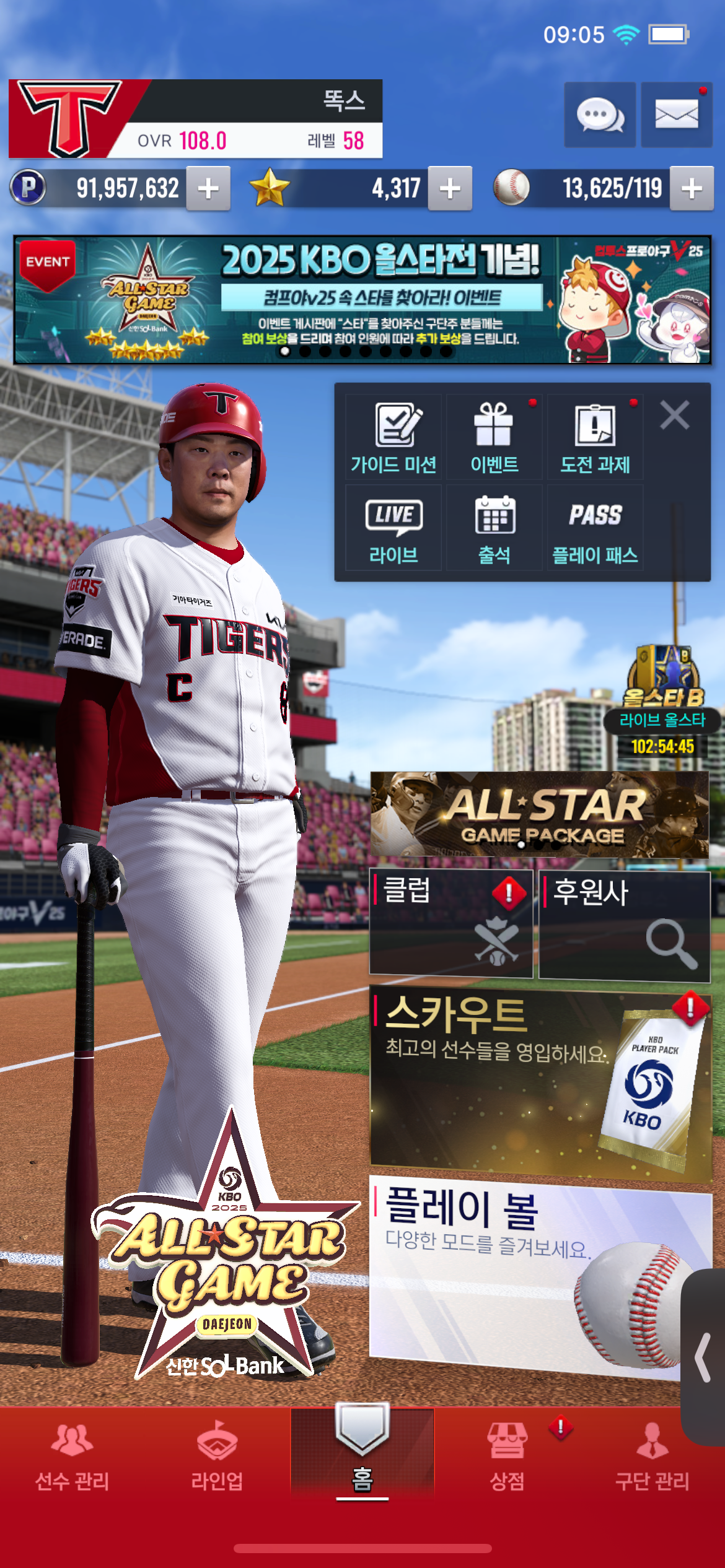Open 플레이 패스 play pass
725x1568 pixels.
[595, 528]
